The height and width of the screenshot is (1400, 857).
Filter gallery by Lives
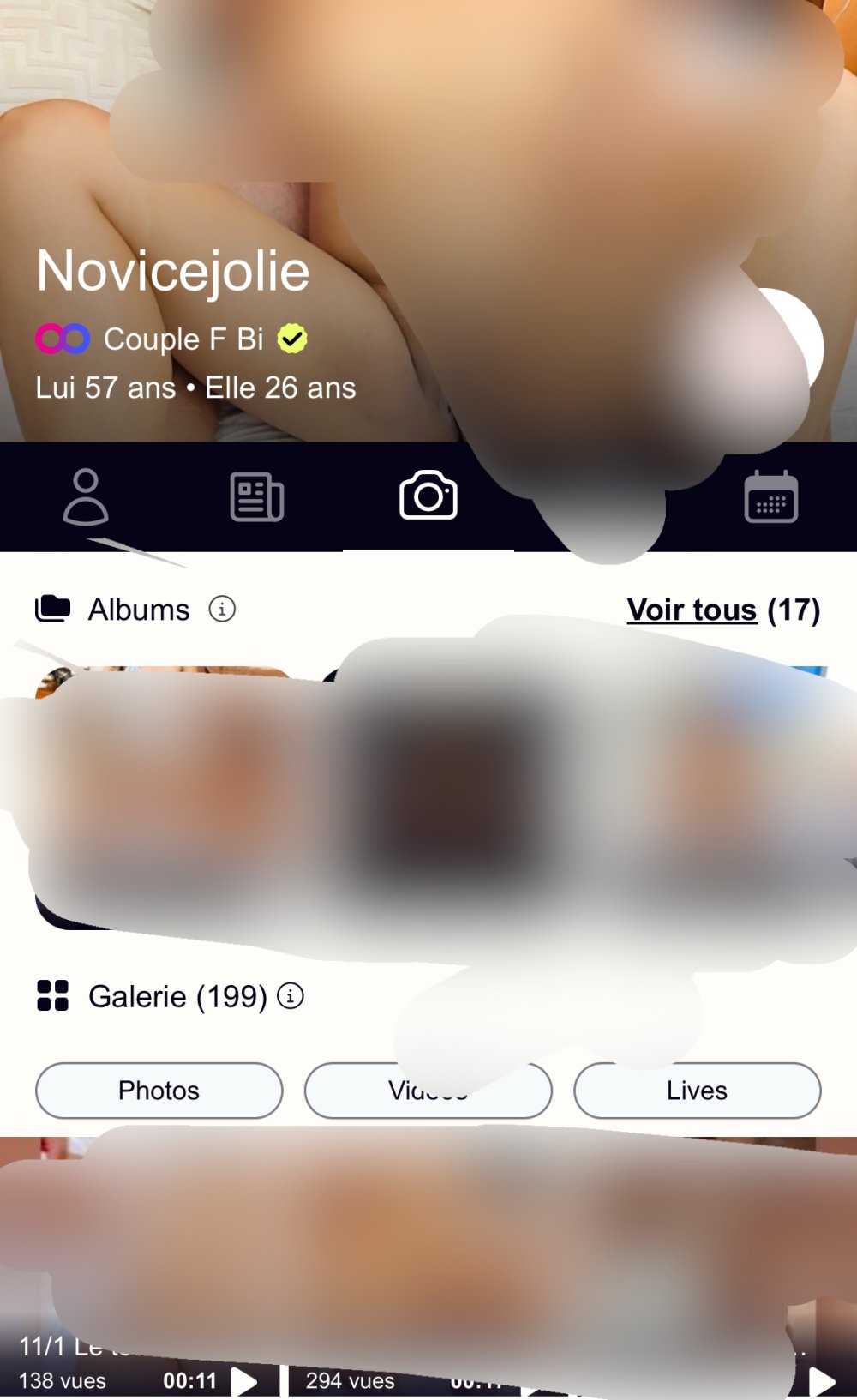pyautogui.click(x=697, y=1091)
